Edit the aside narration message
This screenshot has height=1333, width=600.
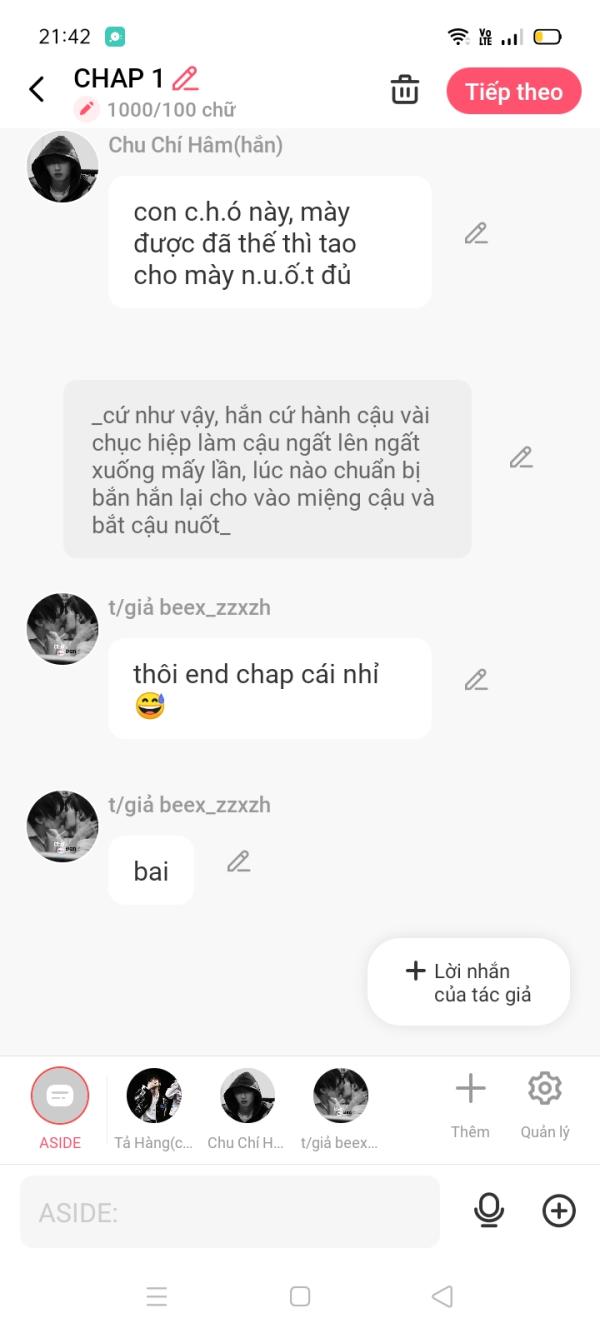tap(521, 458)
